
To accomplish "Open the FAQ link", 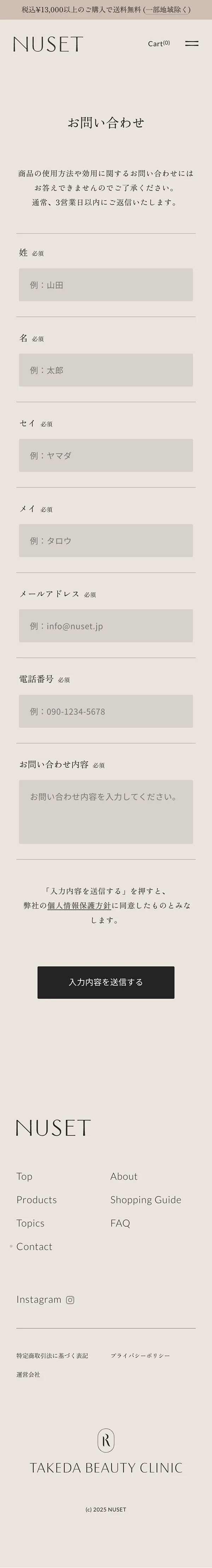I will [120, 1223].
